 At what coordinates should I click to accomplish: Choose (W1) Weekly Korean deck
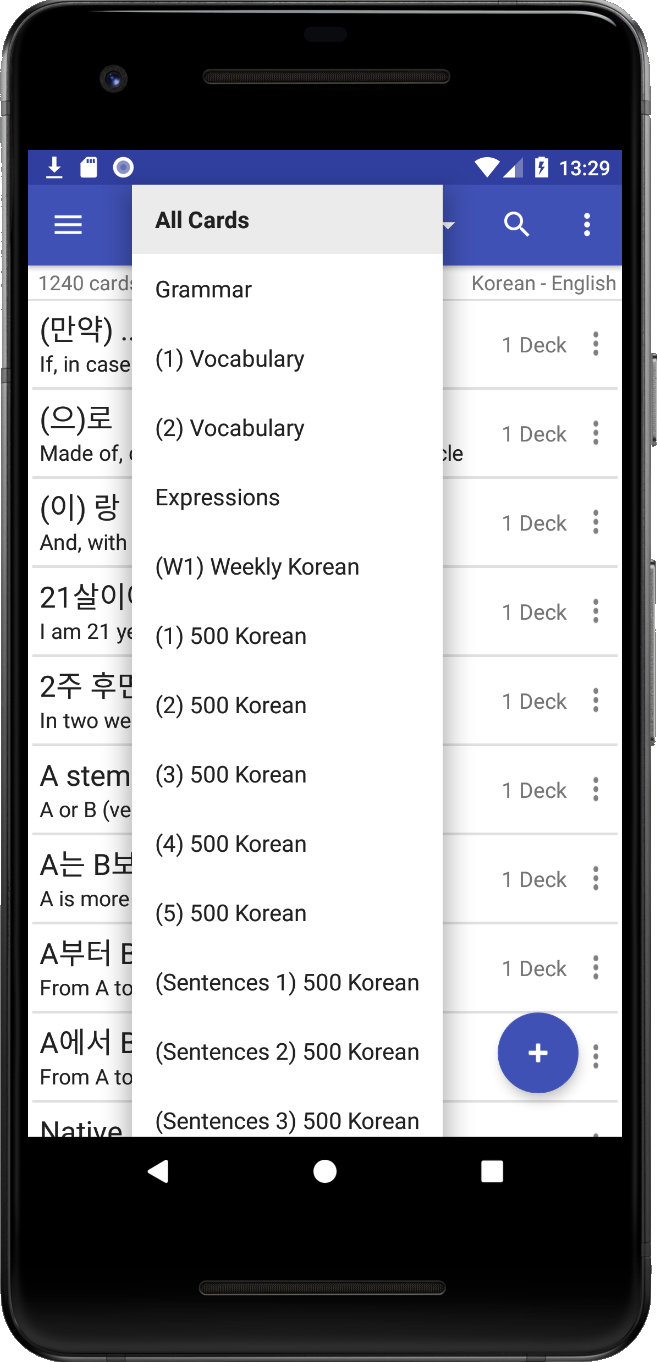[287, 567]
